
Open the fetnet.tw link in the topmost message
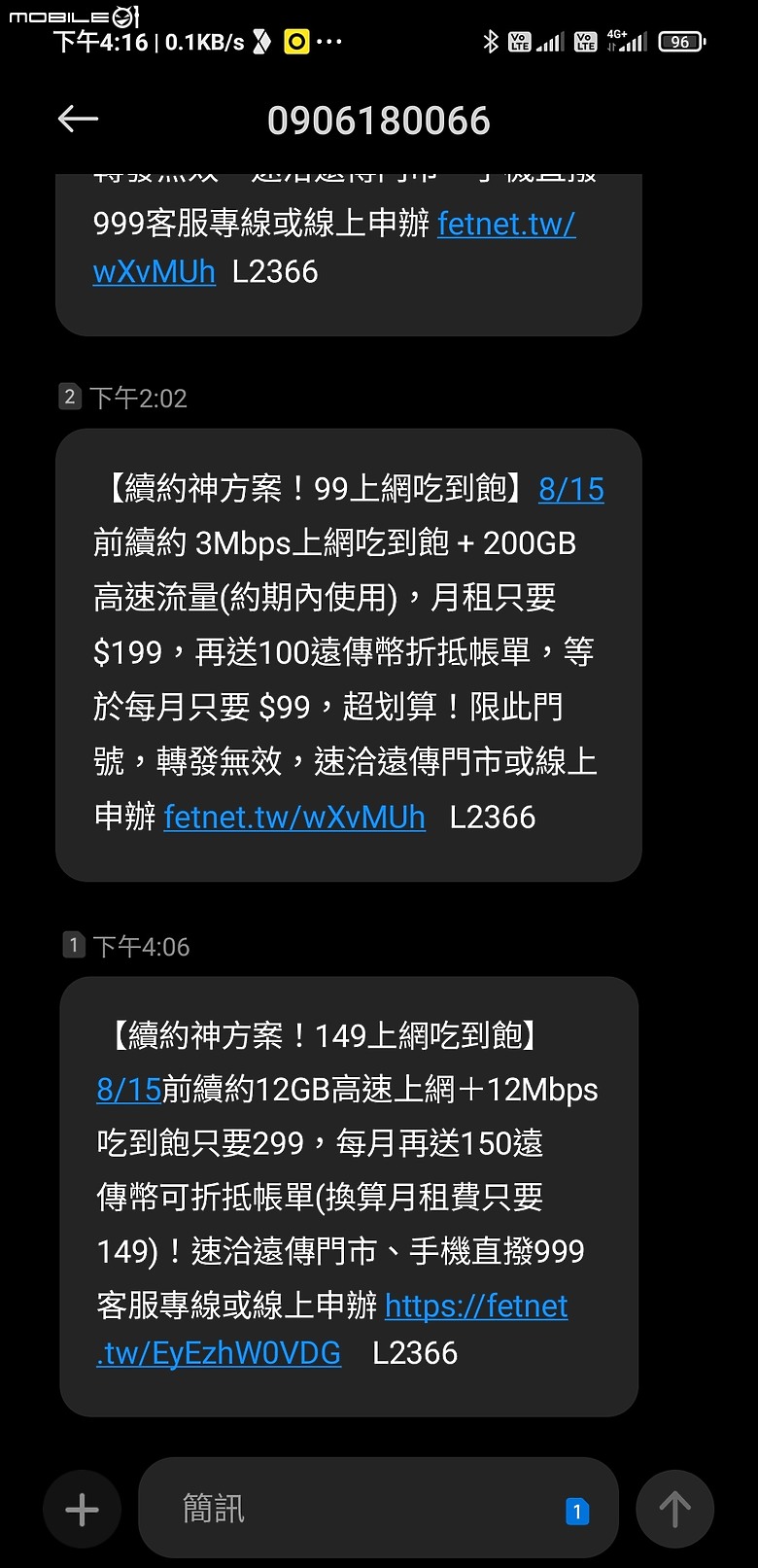(334, 247)
